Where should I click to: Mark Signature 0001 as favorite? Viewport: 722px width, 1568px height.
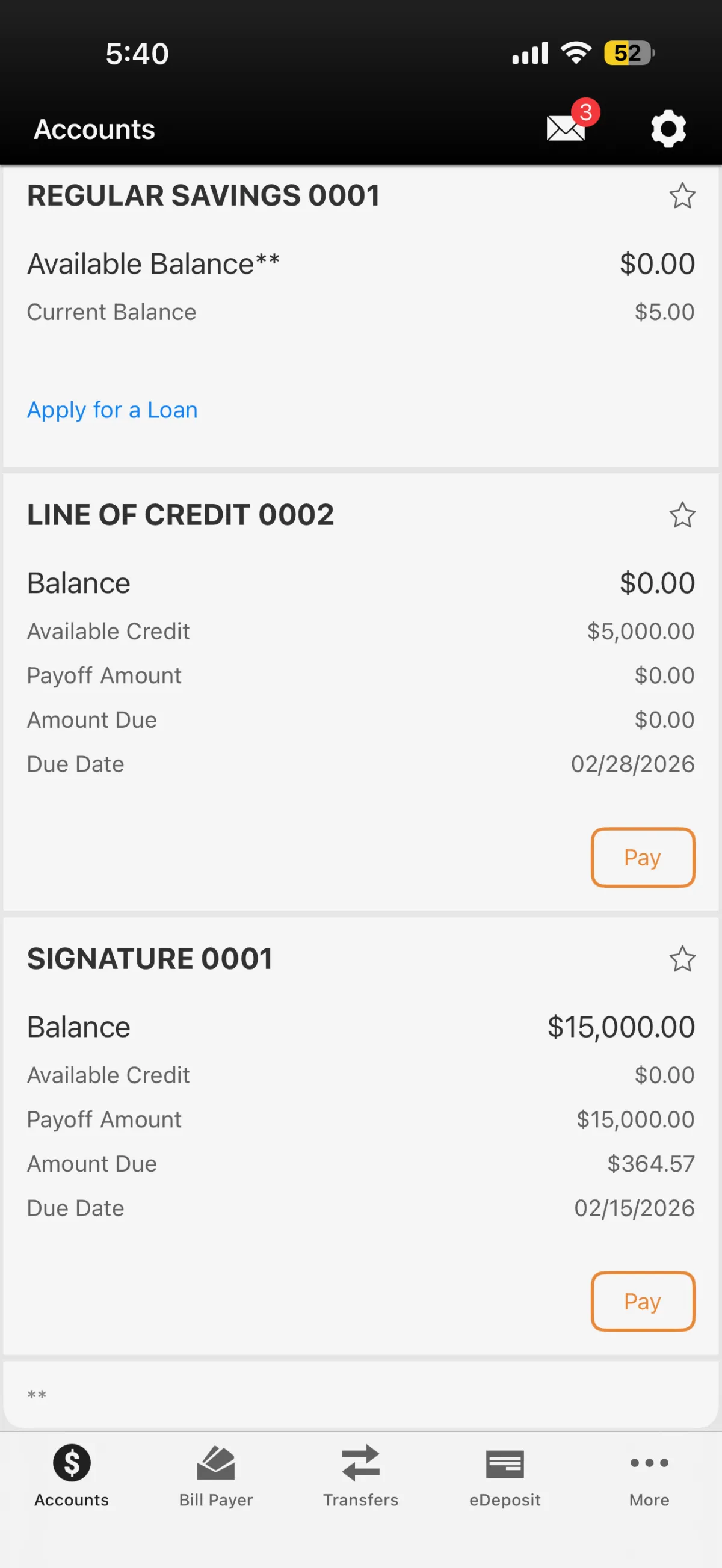pyautogui.click(x=682, y=959)
